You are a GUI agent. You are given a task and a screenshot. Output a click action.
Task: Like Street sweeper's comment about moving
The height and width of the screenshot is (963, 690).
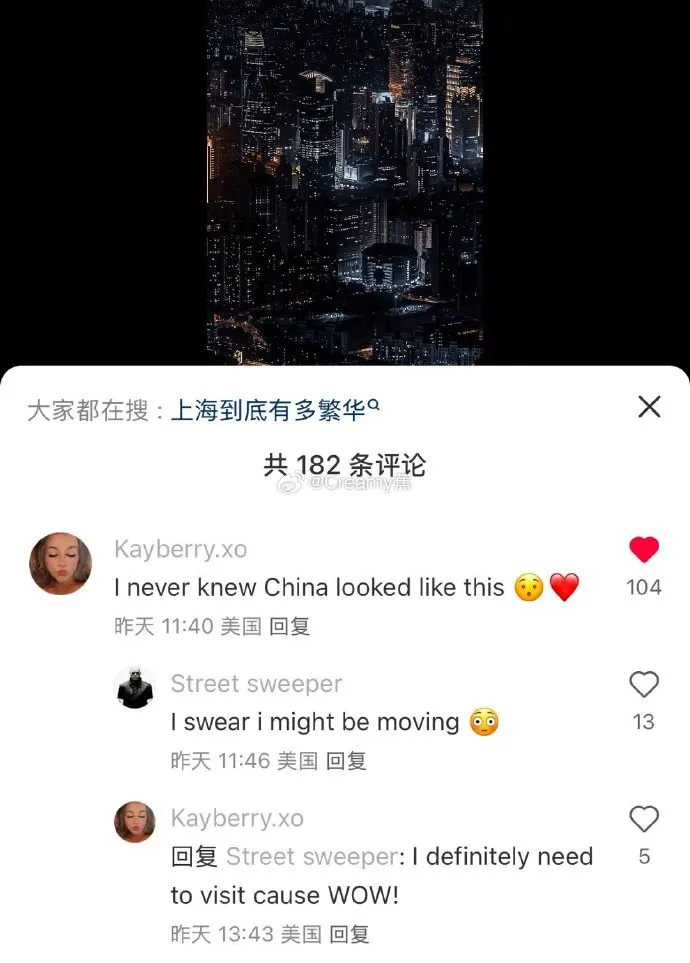tap(644, 685)
